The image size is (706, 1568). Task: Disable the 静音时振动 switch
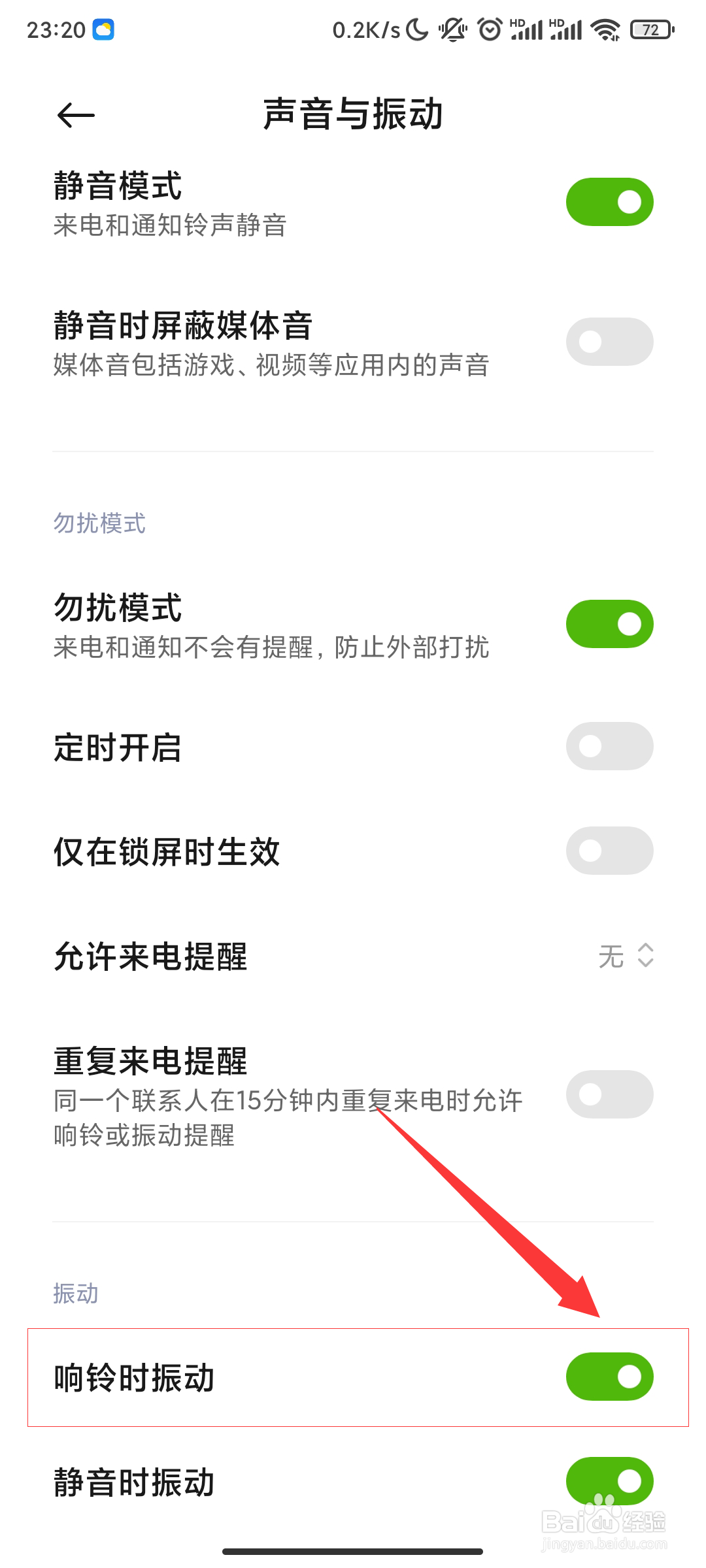tap(609, 1482)
